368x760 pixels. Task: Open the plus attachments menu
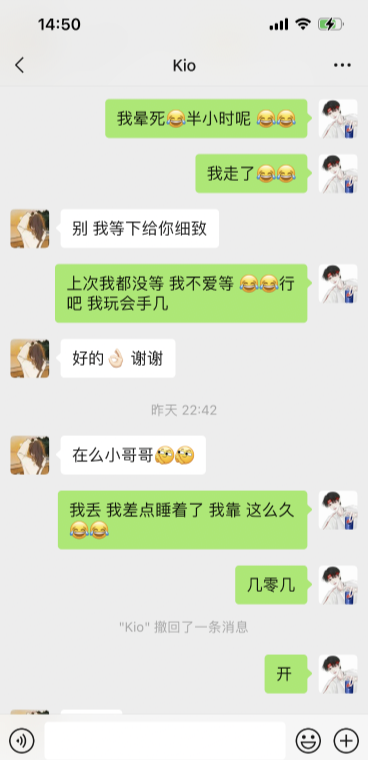pyautogui.click(x=346, y=740)
